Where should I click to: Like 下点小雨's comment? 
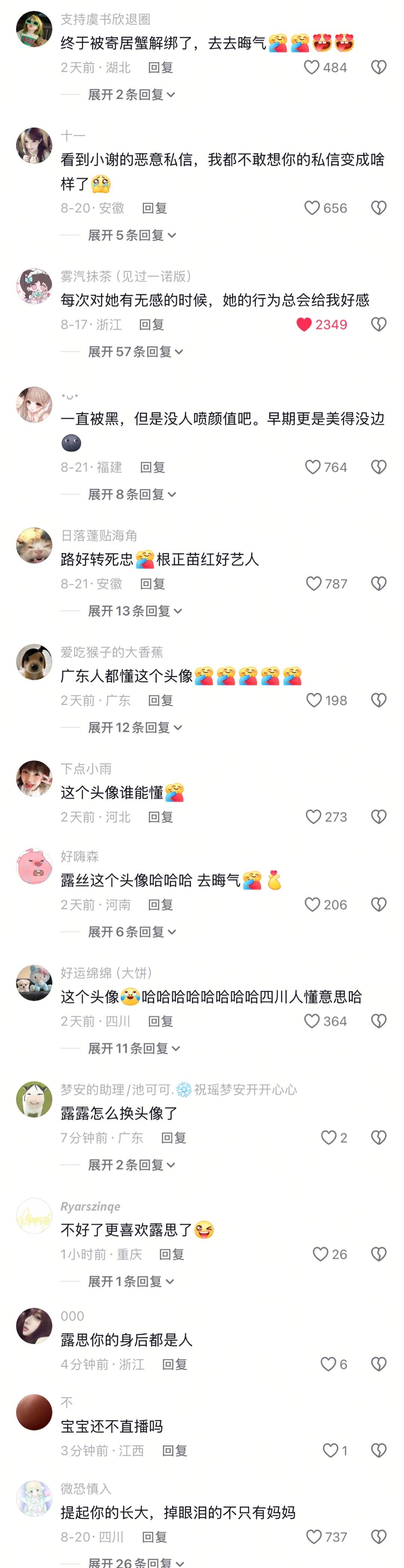(x=313, y=817)
